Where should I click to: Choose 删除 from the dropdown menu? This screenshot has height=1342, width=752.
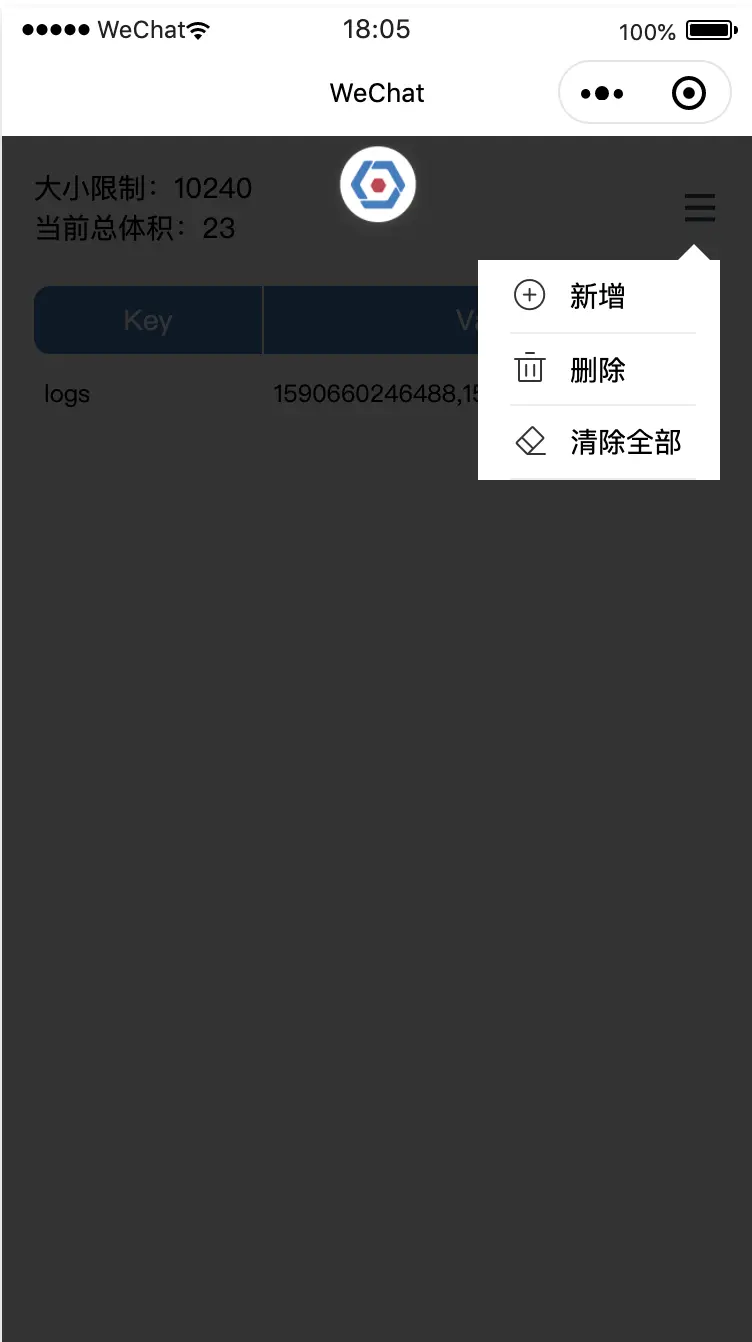598,370
